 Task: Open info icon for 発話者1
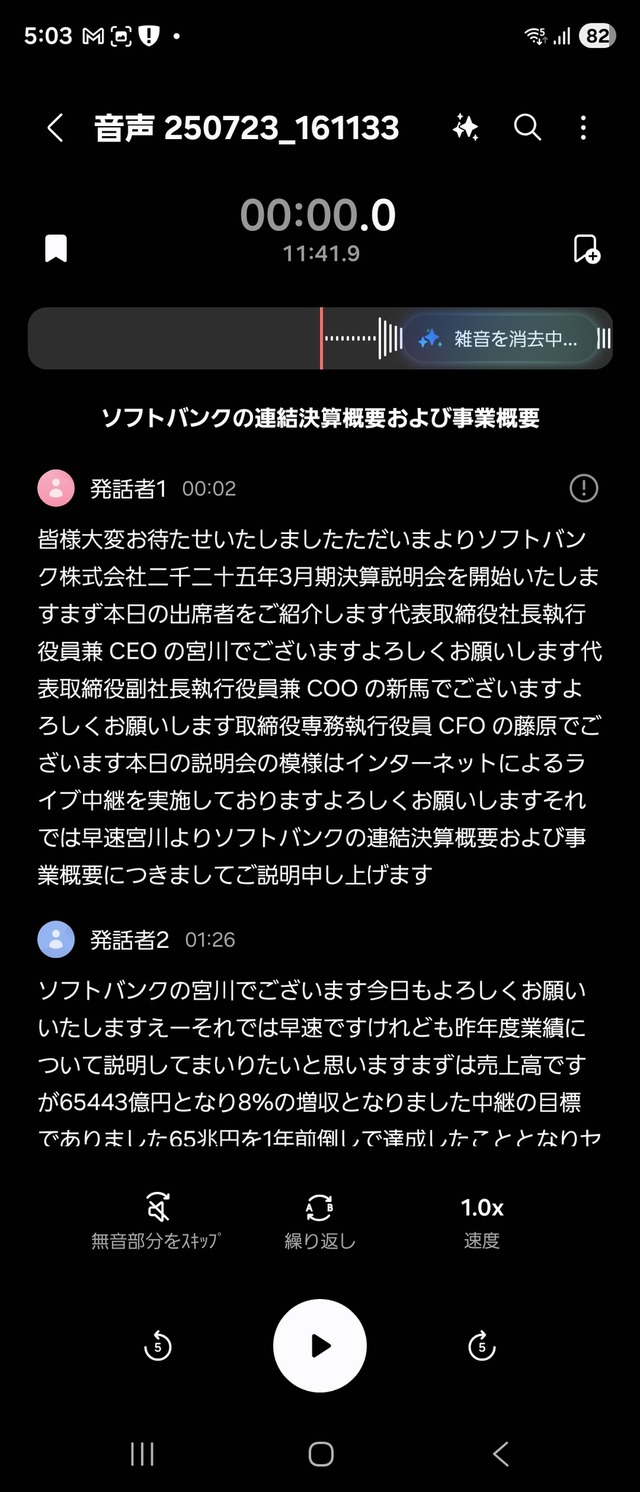pyautogui.click(x=583, y=488)
